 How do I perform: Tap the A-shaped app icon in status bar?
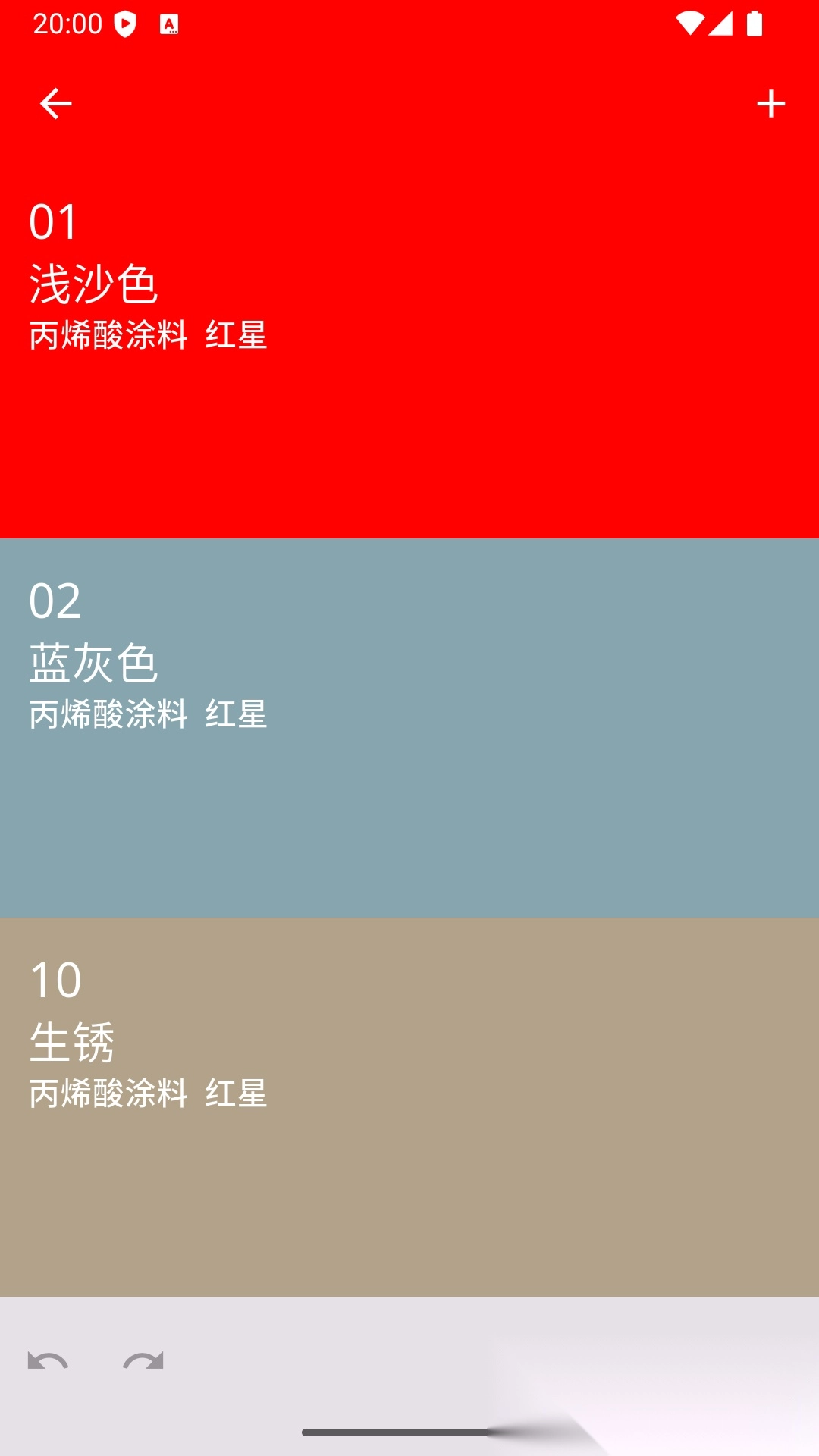(168, 24)
